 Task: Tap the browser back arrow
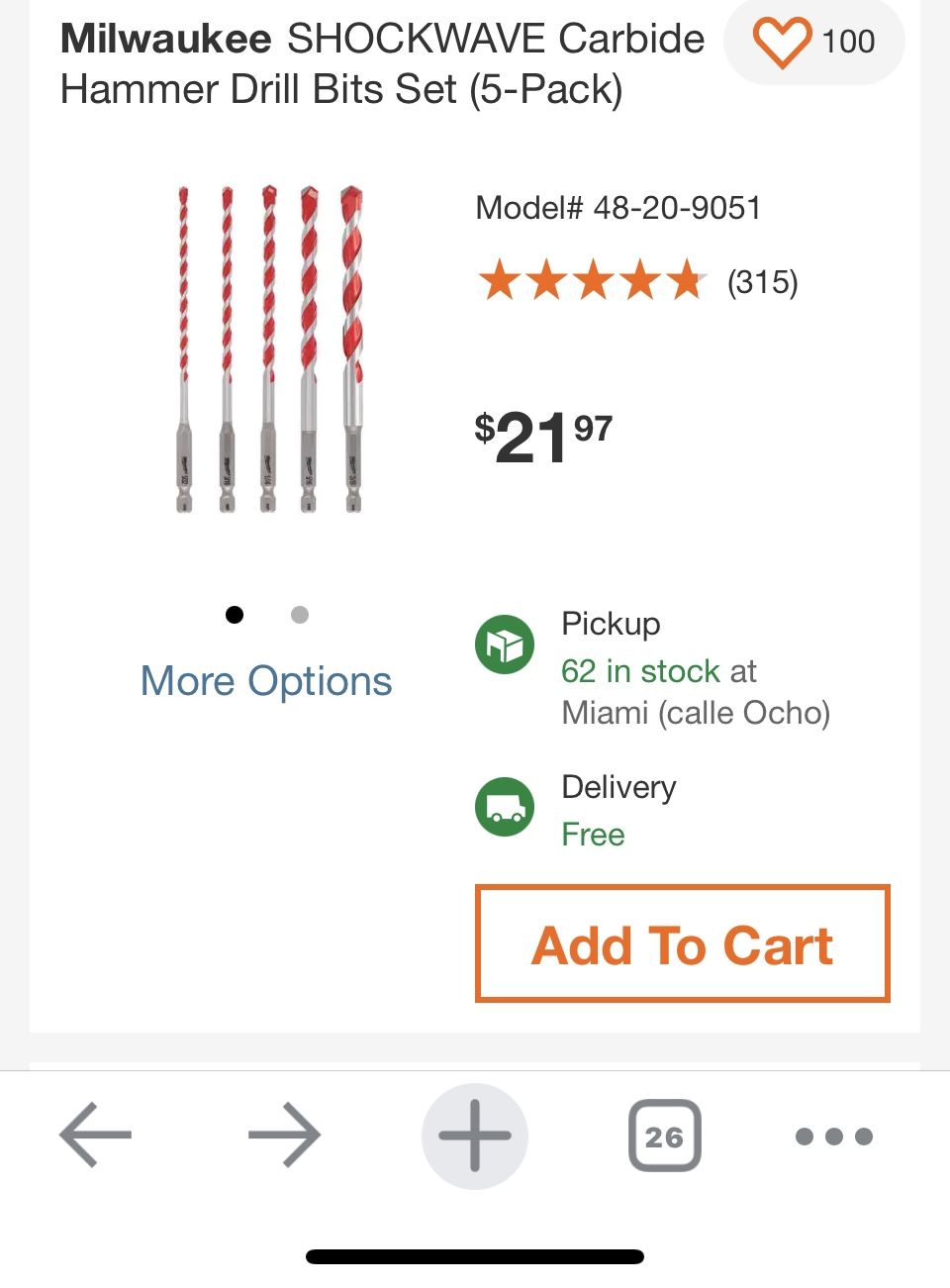tap(96, 1136)
